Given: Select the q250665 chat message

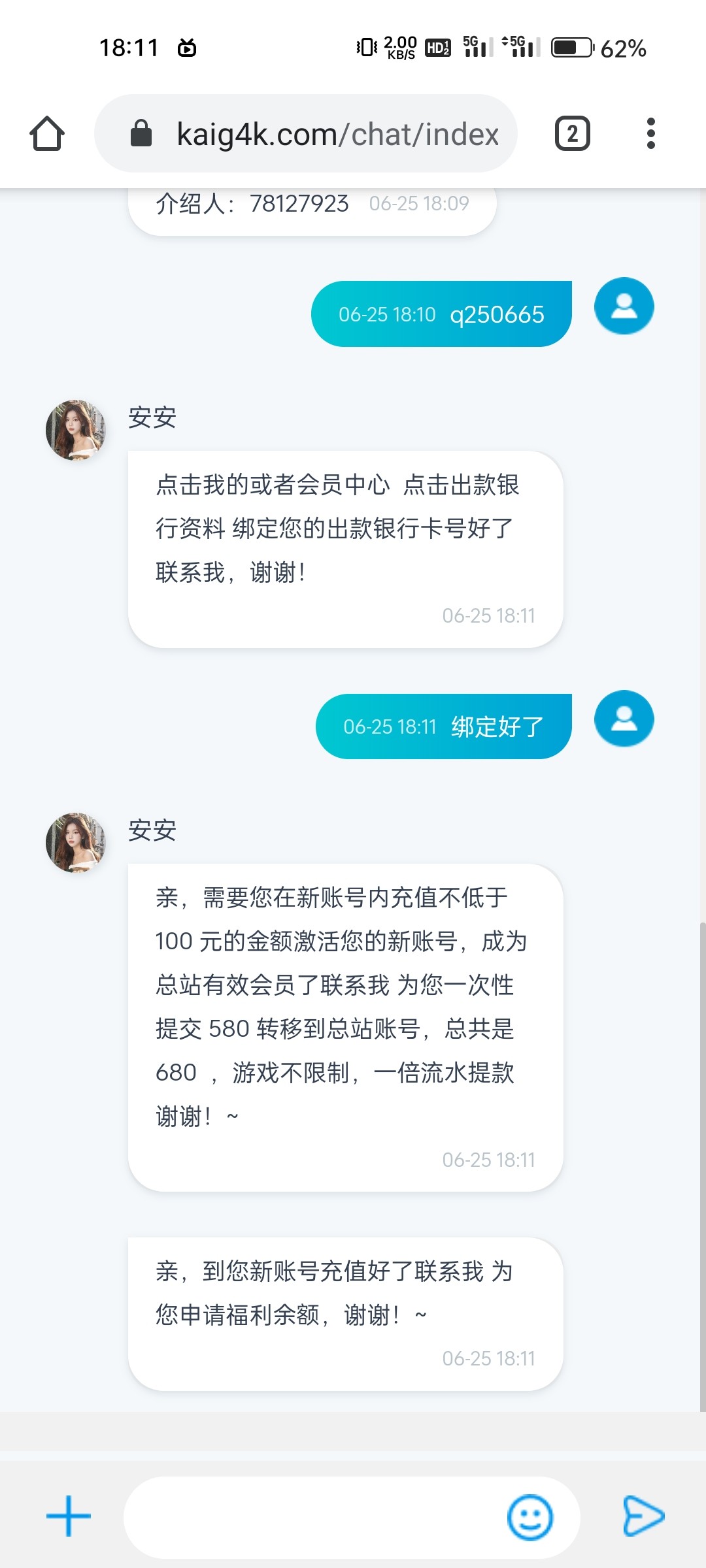Looking at the screenshot, I should [441, 313].
